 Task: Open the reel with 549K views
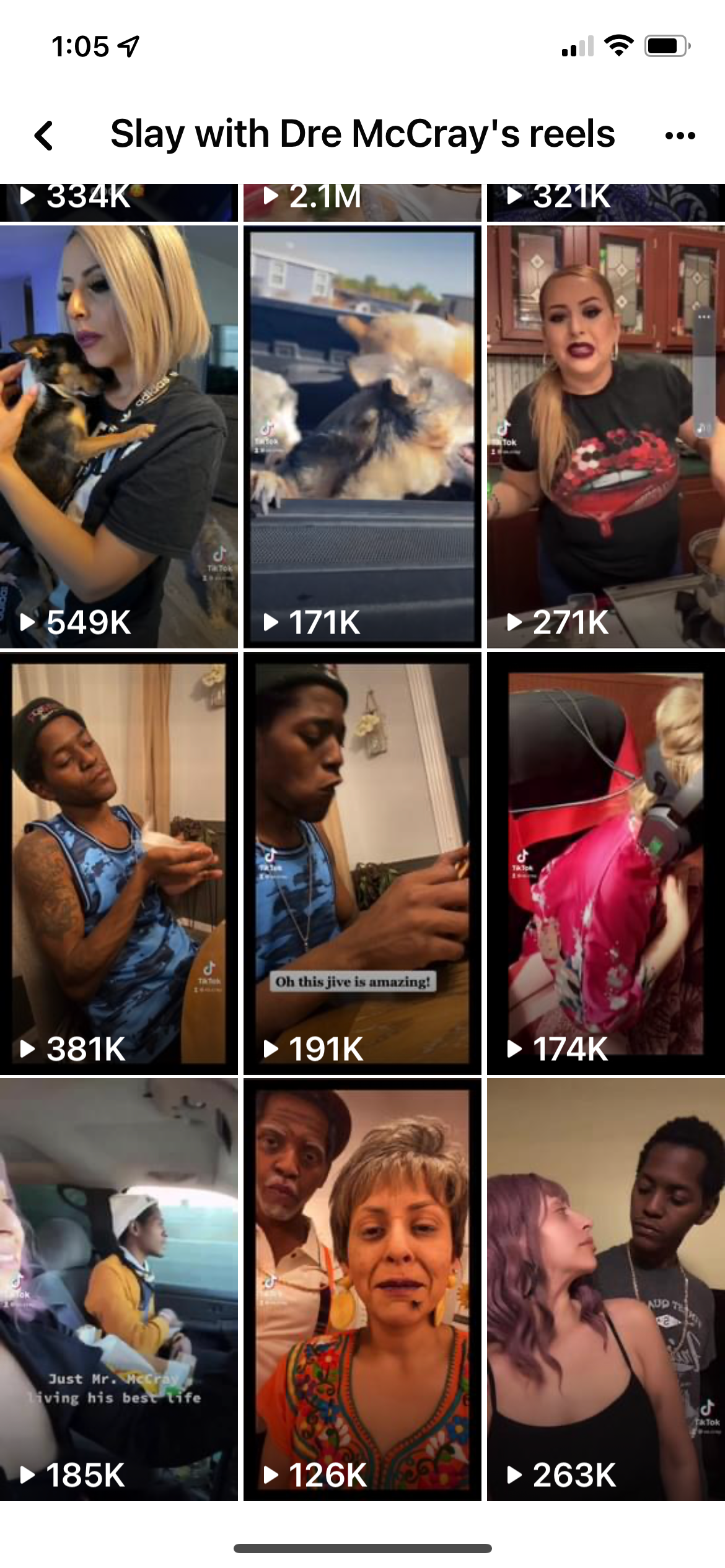point(118,437)
